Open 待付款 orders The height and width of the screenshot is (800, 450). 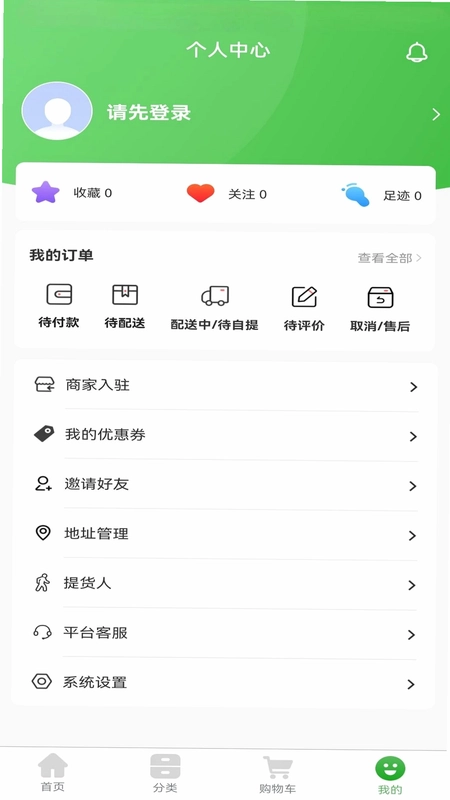pos(59,306)
